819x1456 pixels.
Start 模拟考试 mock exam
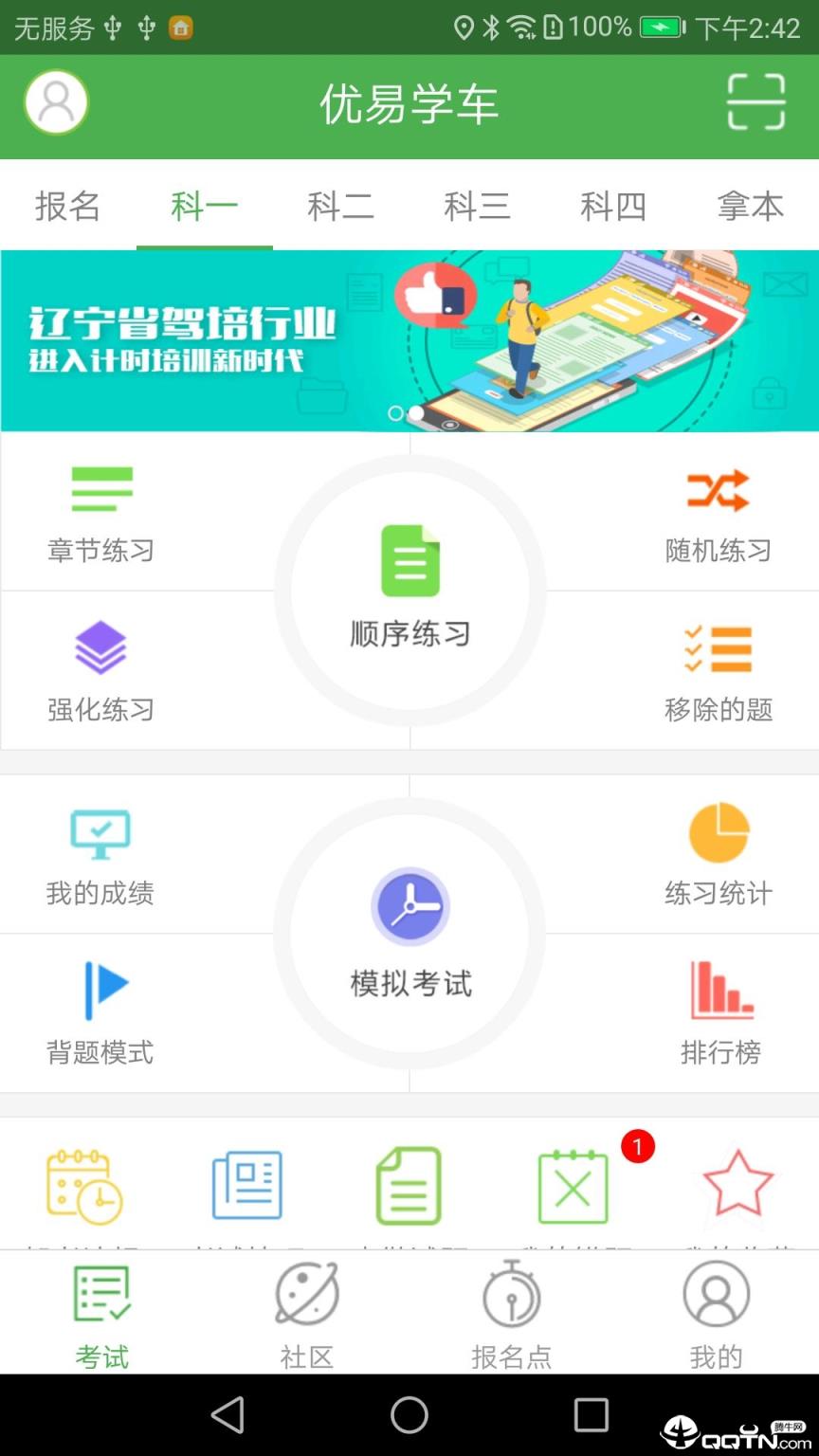click(x=409, y=934)
